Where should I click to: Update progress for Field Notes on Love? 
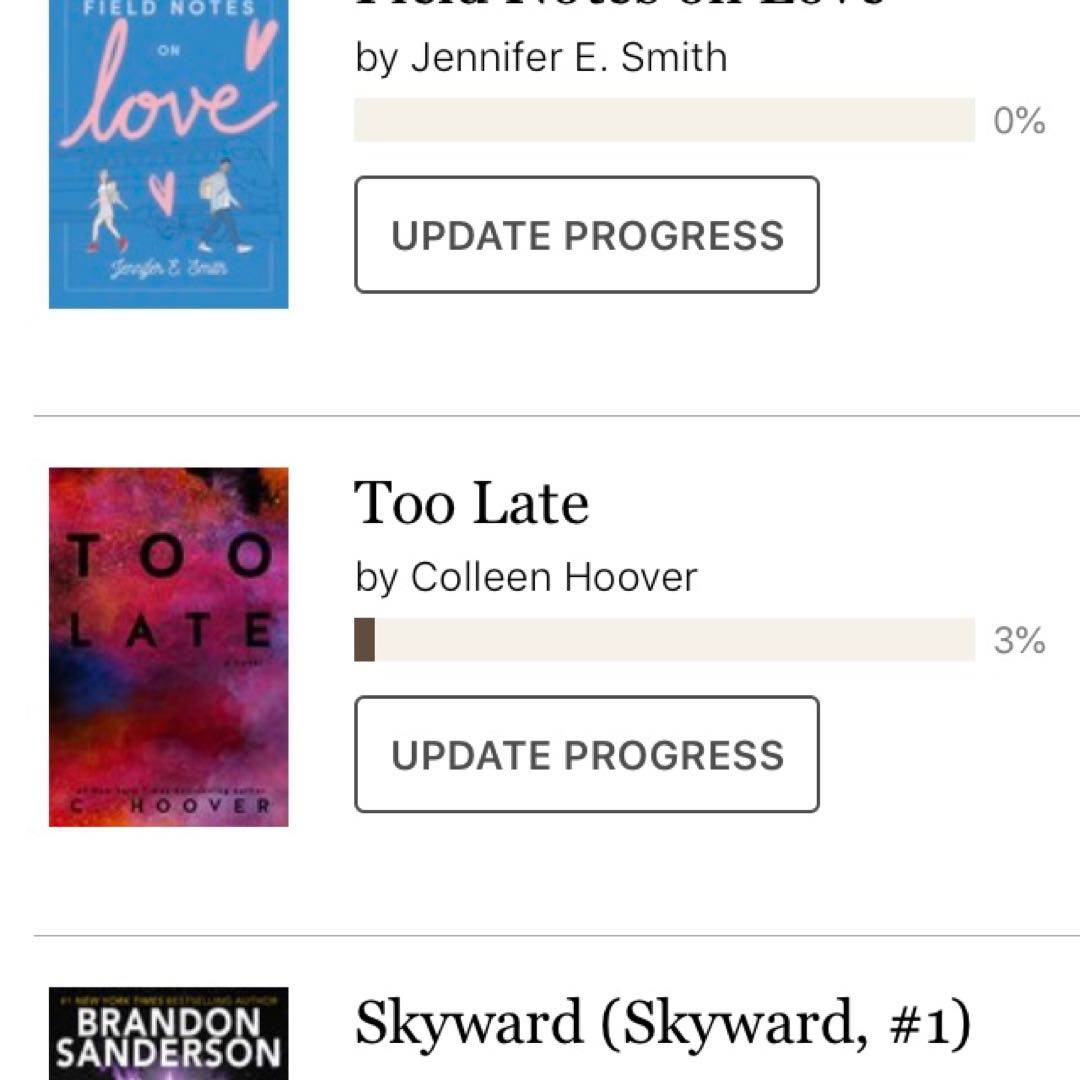587,235
